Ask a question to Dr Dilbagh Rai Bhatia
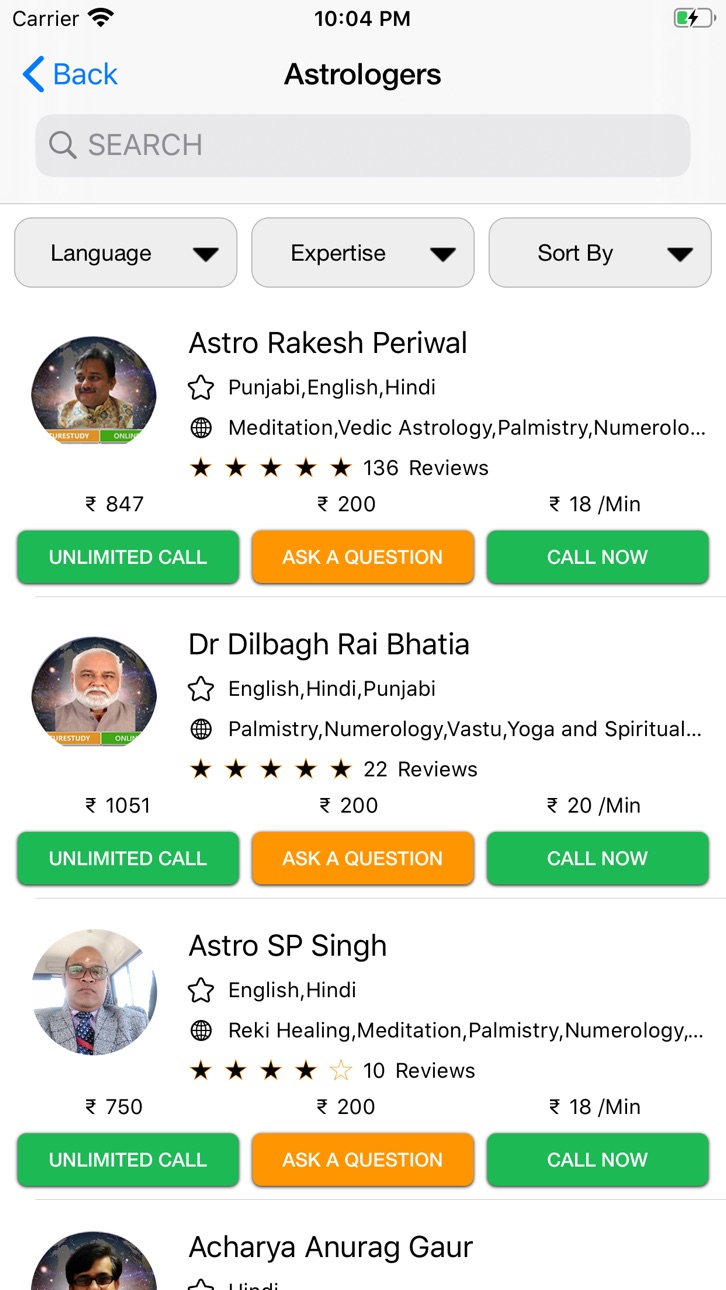The width and height of the screenshot is (726, 1290). click(x=363, y=858)
